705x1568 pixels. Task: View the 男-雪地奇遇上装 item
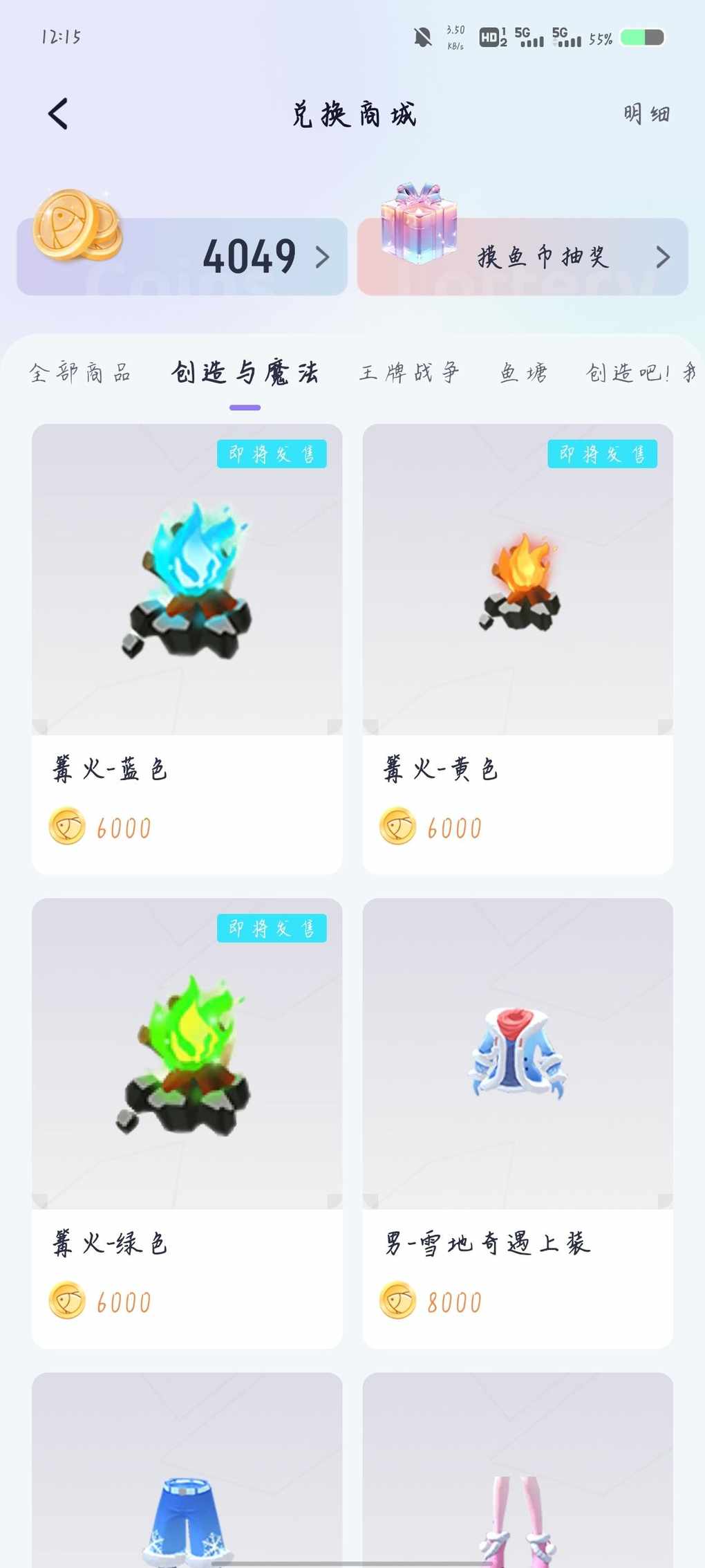point(518,1123)
